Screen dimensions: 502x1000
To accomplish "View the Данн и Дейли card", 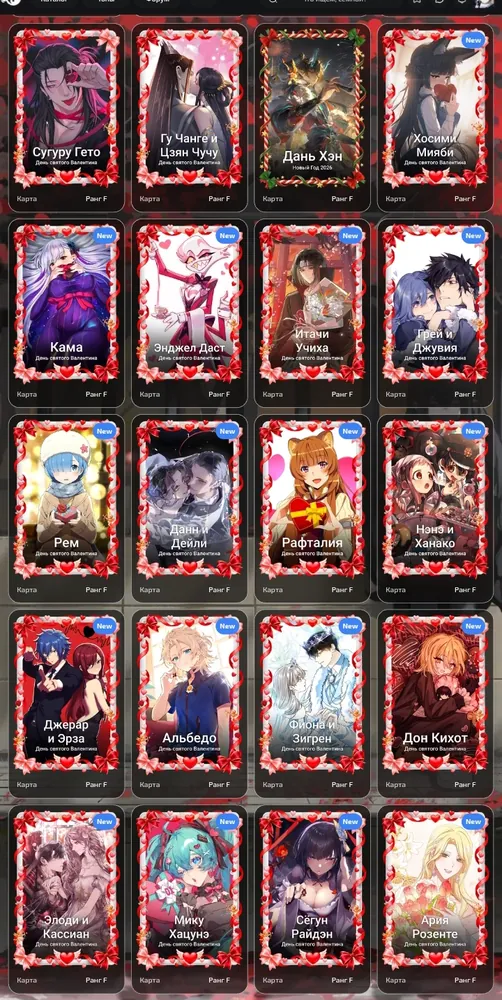I will pos(189,509).
